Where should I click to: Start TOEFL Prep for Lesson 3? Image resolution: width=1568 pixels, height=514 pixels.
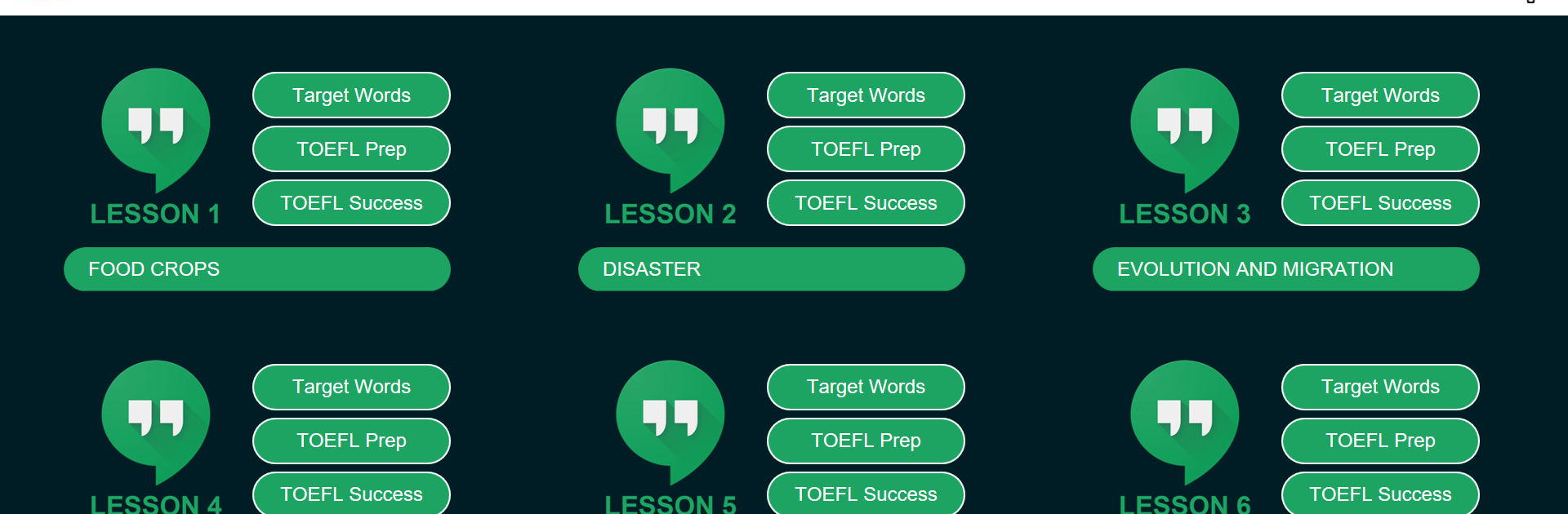pyautogui.click(x=1380, y=149)
